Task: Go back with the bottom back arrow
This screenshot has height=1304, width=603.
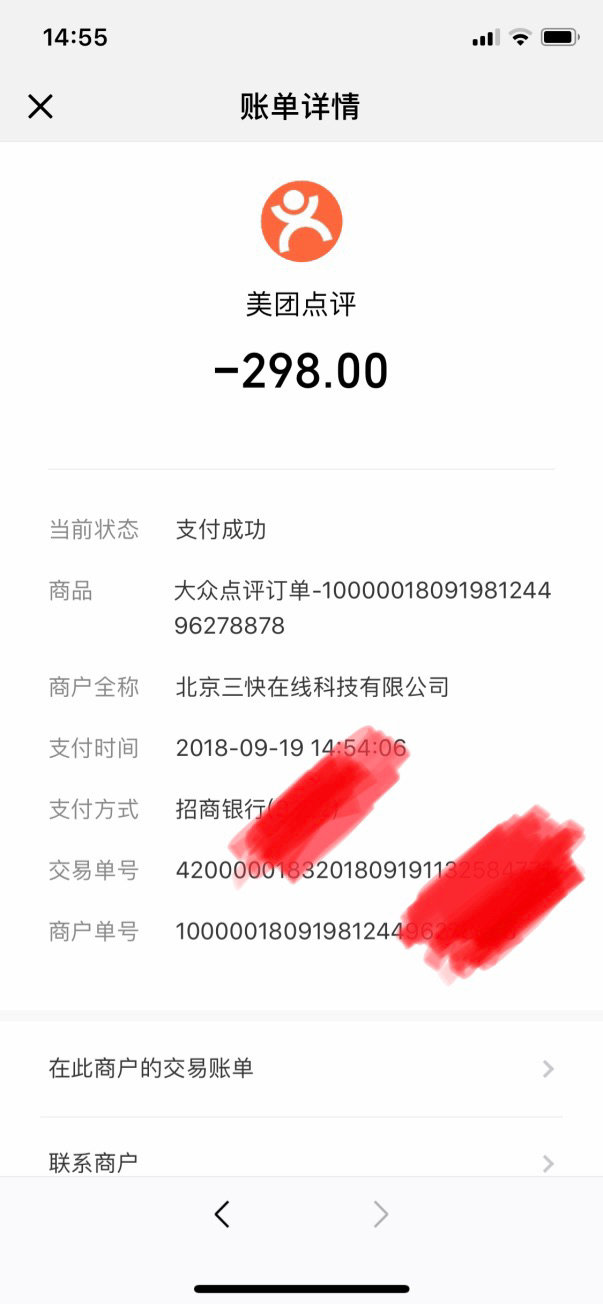Action: pyautogui.click(x=222, y=1214)
